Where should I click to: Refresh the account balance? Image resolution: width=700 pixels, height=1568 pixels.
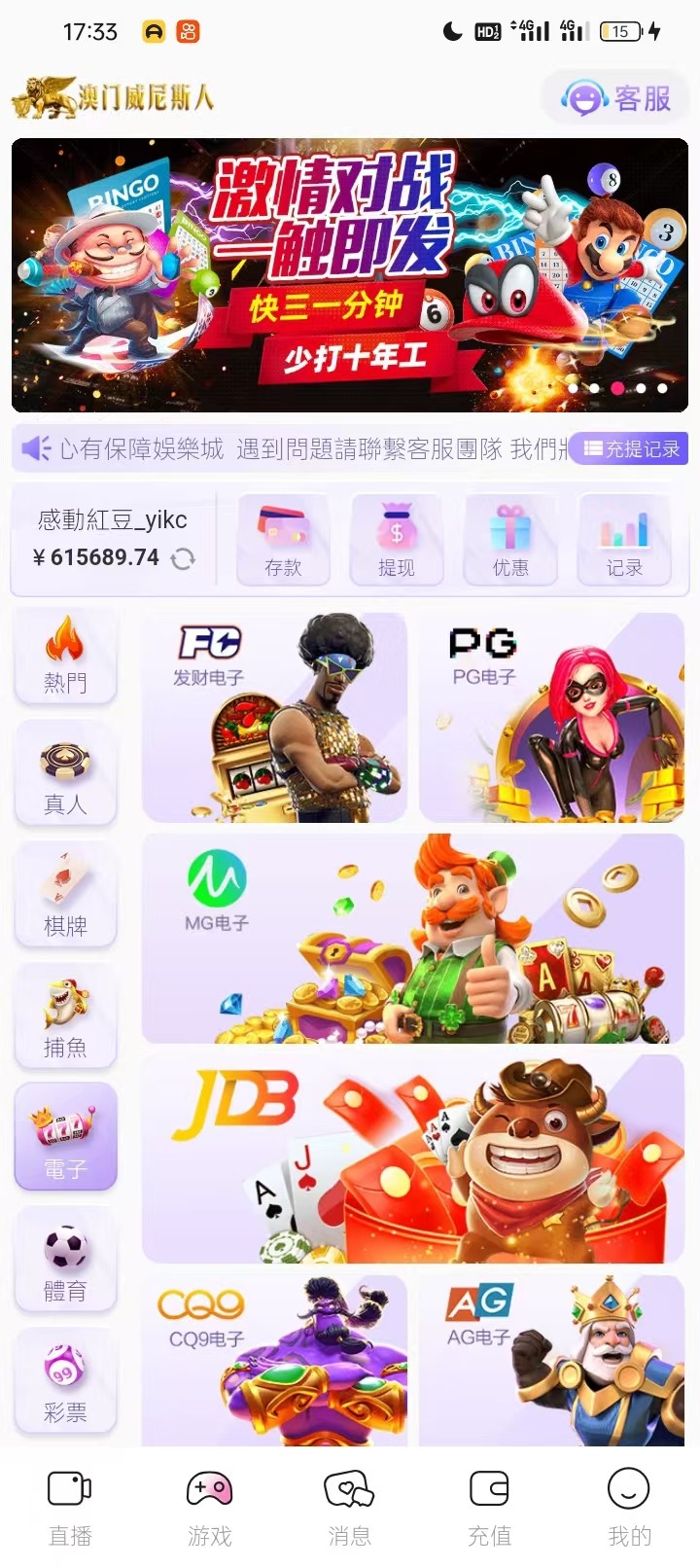pyautogui.click(x=183, y=558)
